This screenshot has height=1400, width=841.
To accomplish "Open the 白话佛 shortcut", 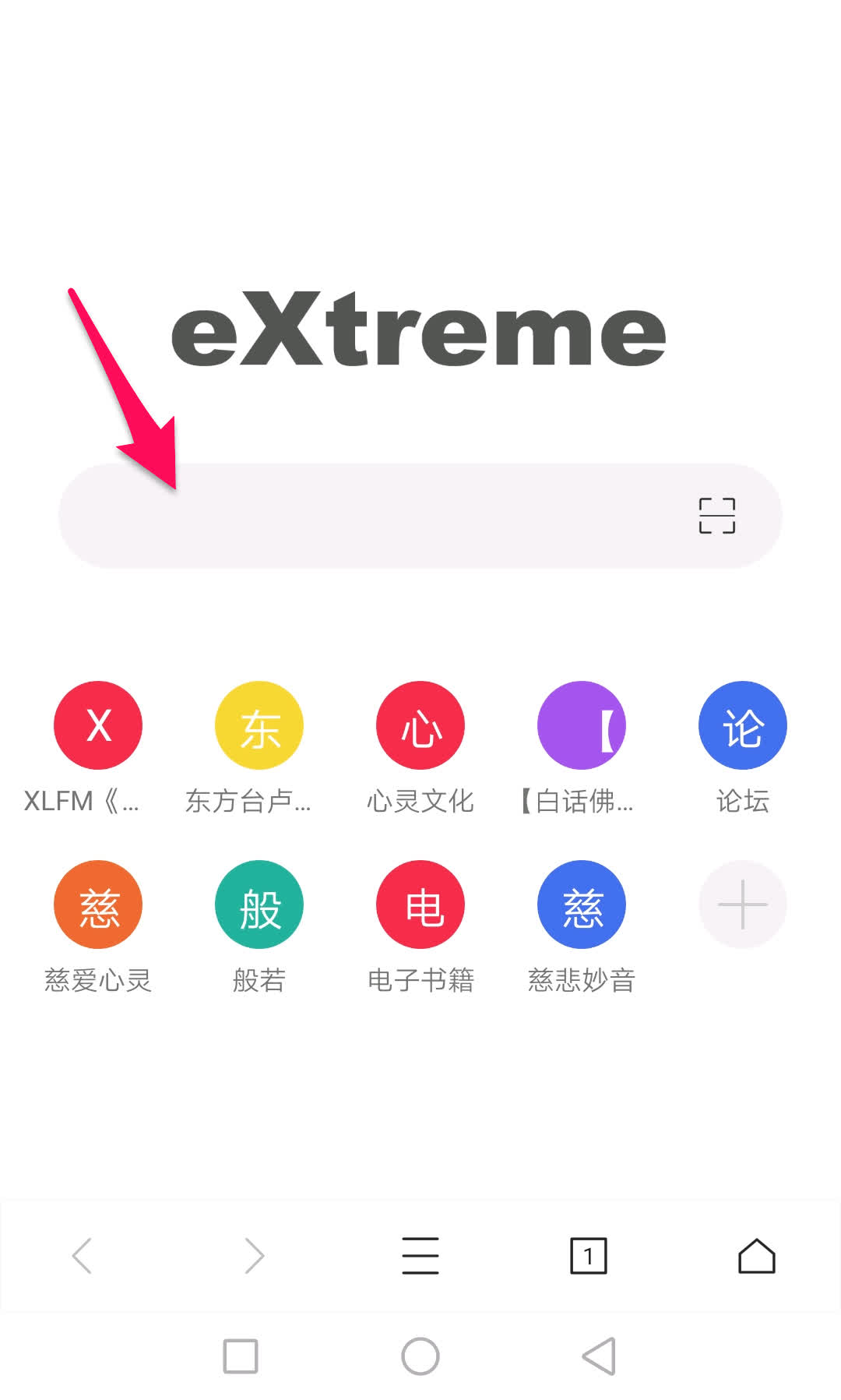I will pyautogui.click(x=582, y=726).
